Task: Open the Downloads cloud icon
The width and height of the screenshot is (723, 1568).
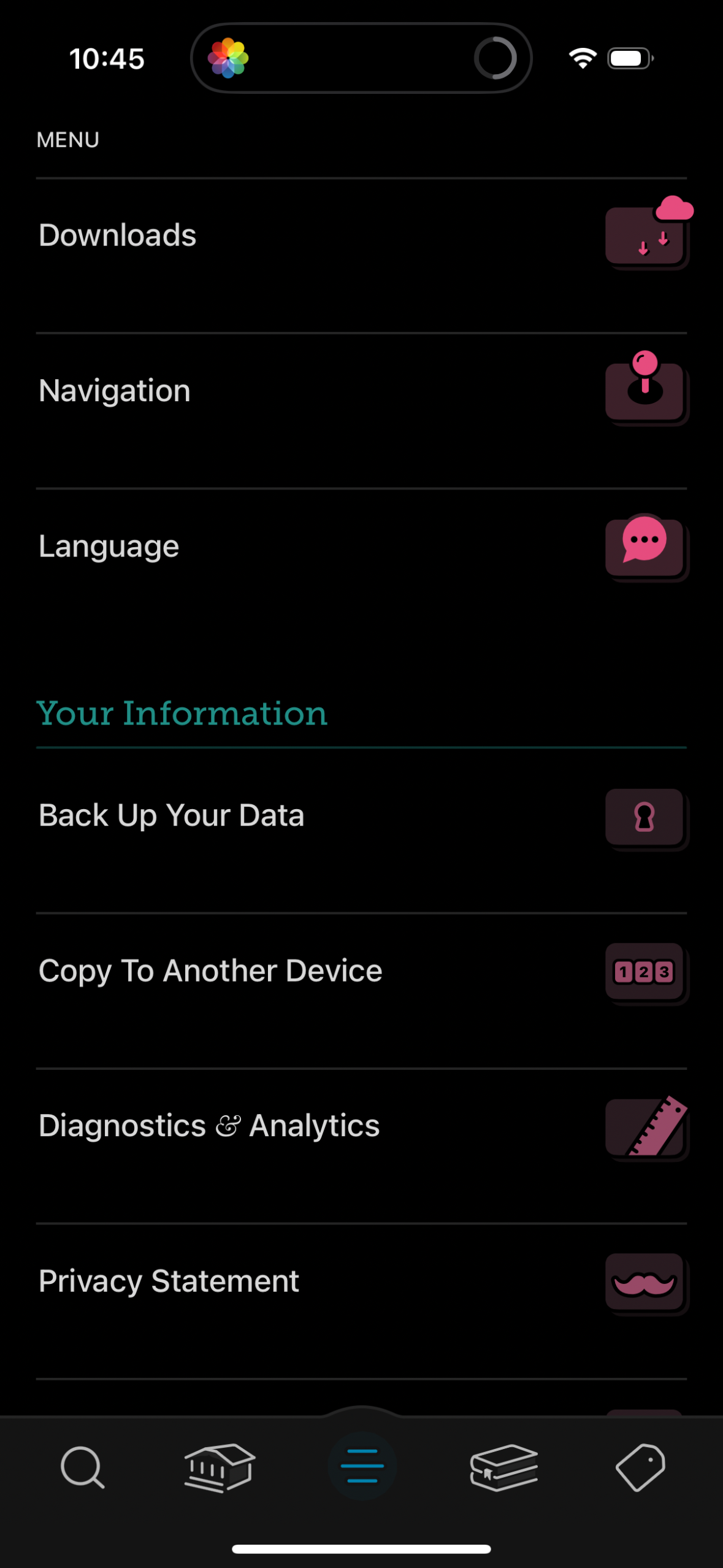Action: 646,236
